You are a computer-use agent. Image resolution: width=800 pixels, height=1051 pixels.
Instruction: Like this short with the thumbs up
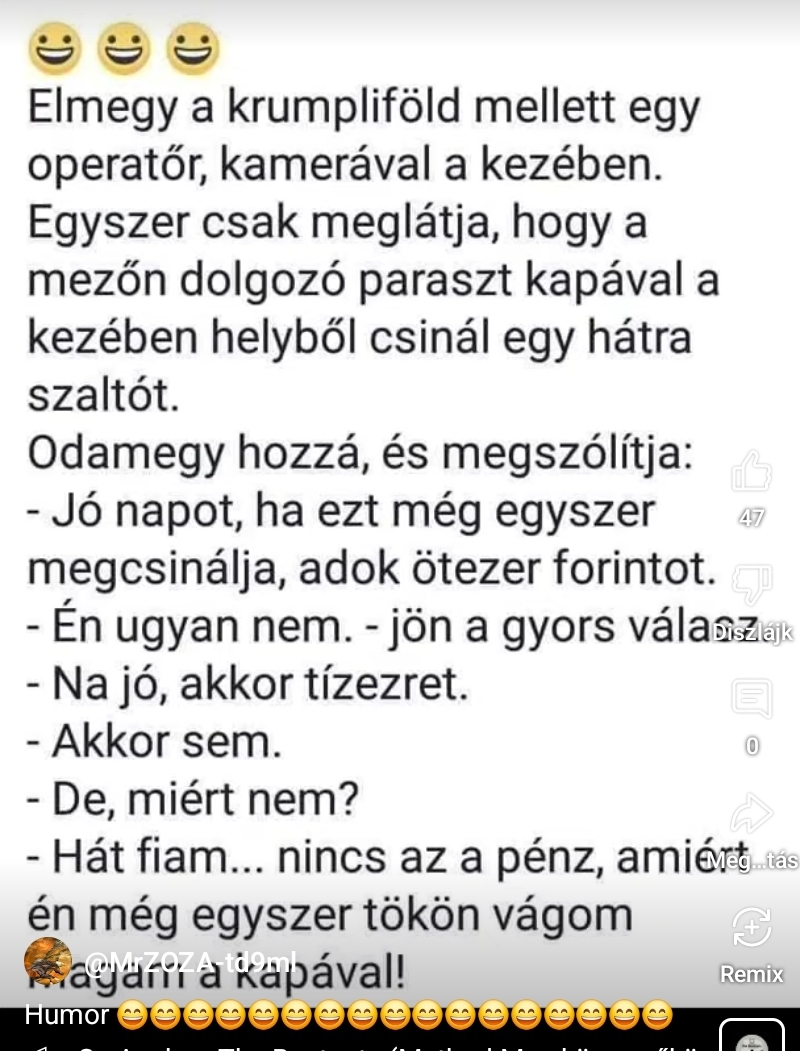(752, 471)
